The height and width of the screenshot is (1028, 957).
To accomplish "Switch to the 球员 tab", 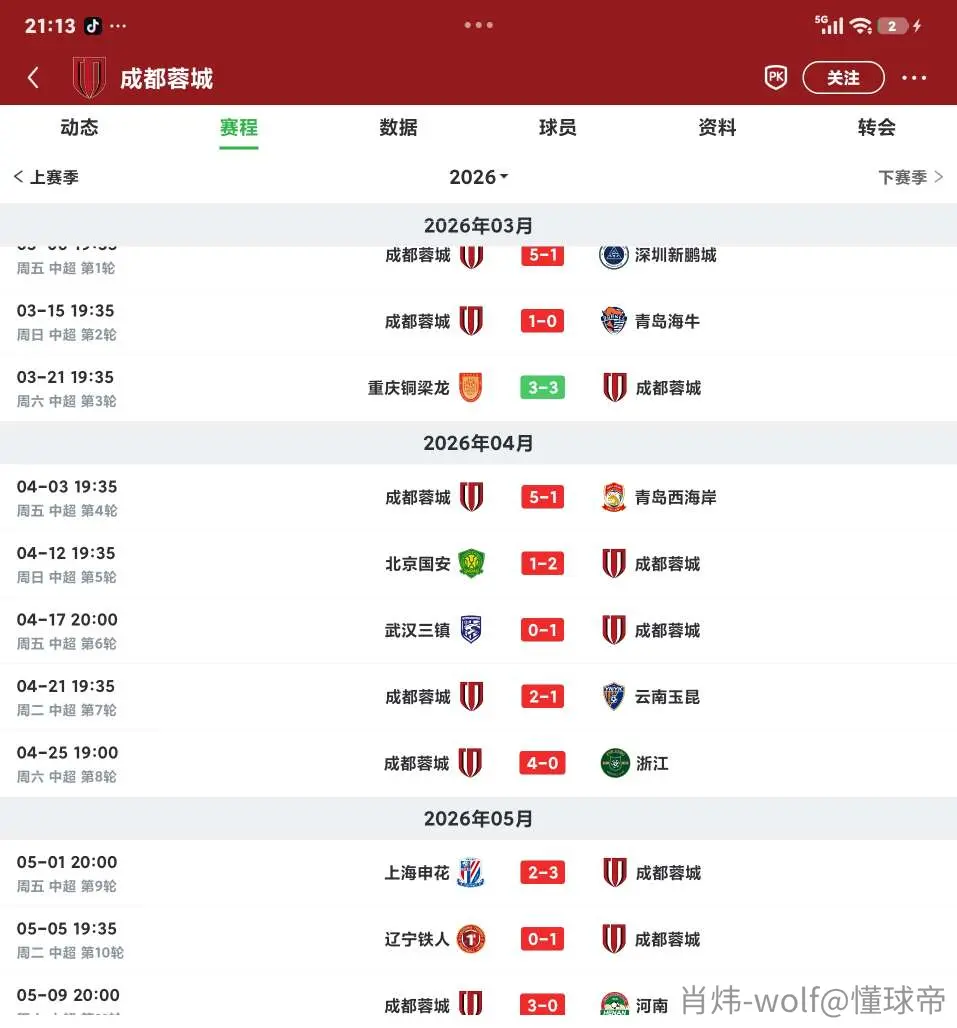I will click(558, 127).
